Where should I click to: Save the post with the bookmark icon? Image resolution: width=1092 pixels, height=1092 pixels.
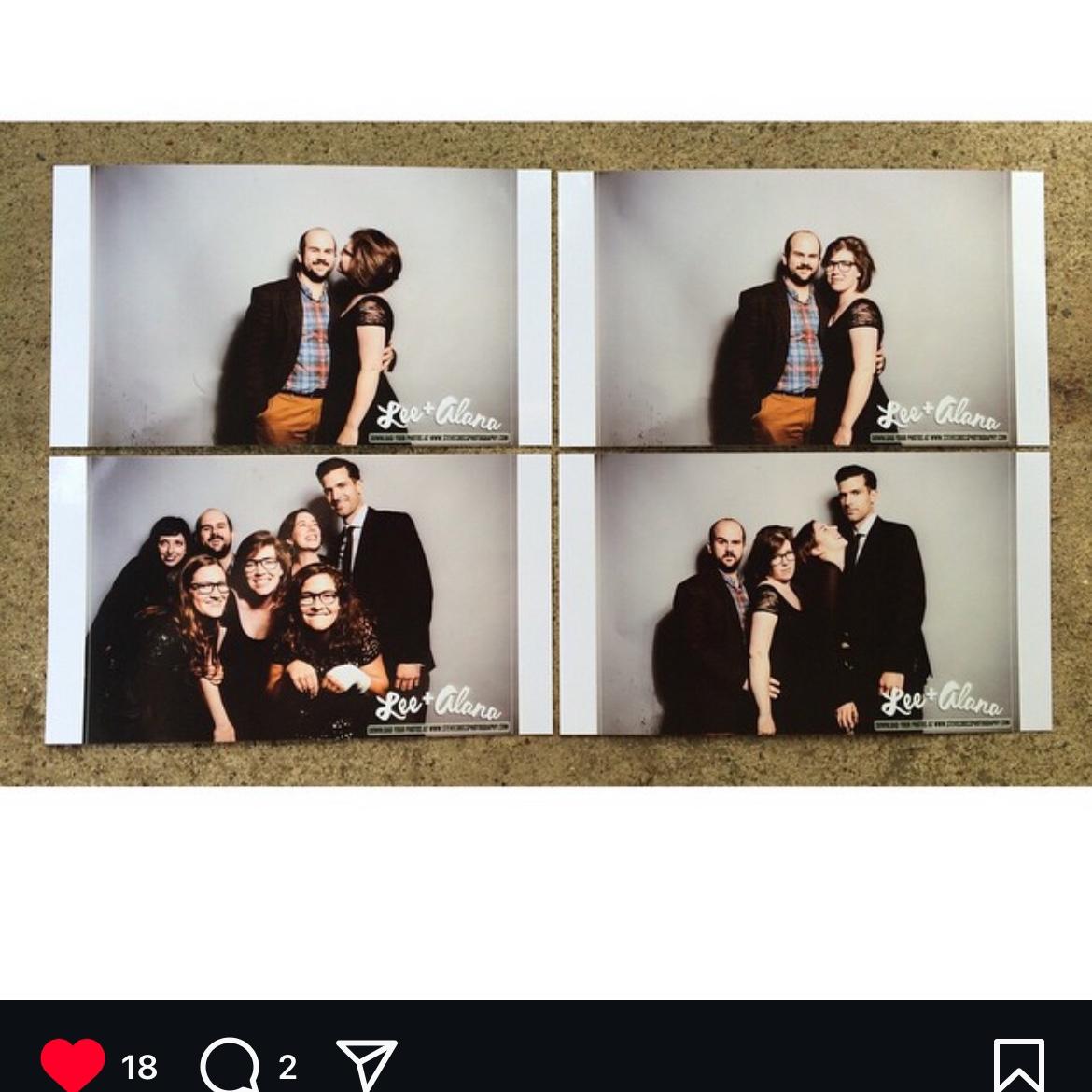tap(1018, 1066)
